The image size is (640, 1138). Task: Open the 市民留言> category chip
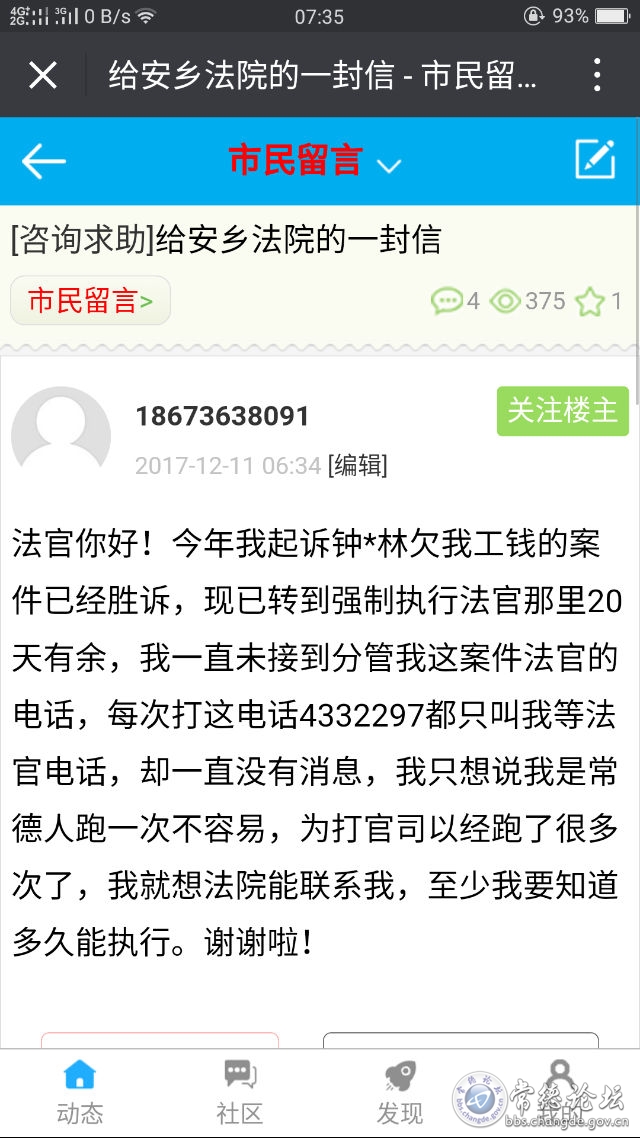tap(90, 301)
